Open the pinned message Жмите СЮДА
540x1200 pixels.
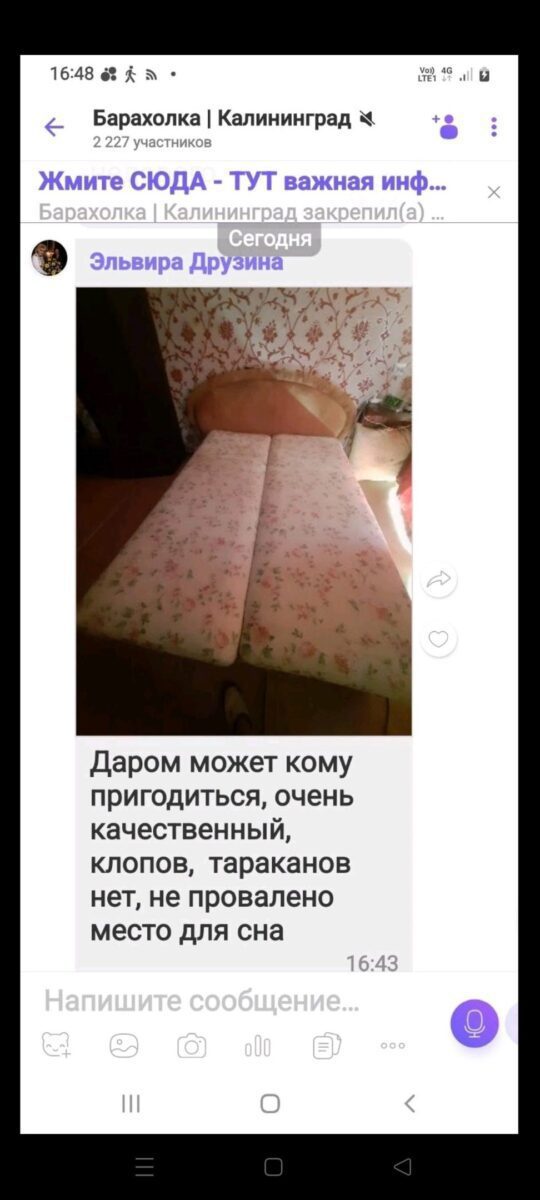point(243,182)
